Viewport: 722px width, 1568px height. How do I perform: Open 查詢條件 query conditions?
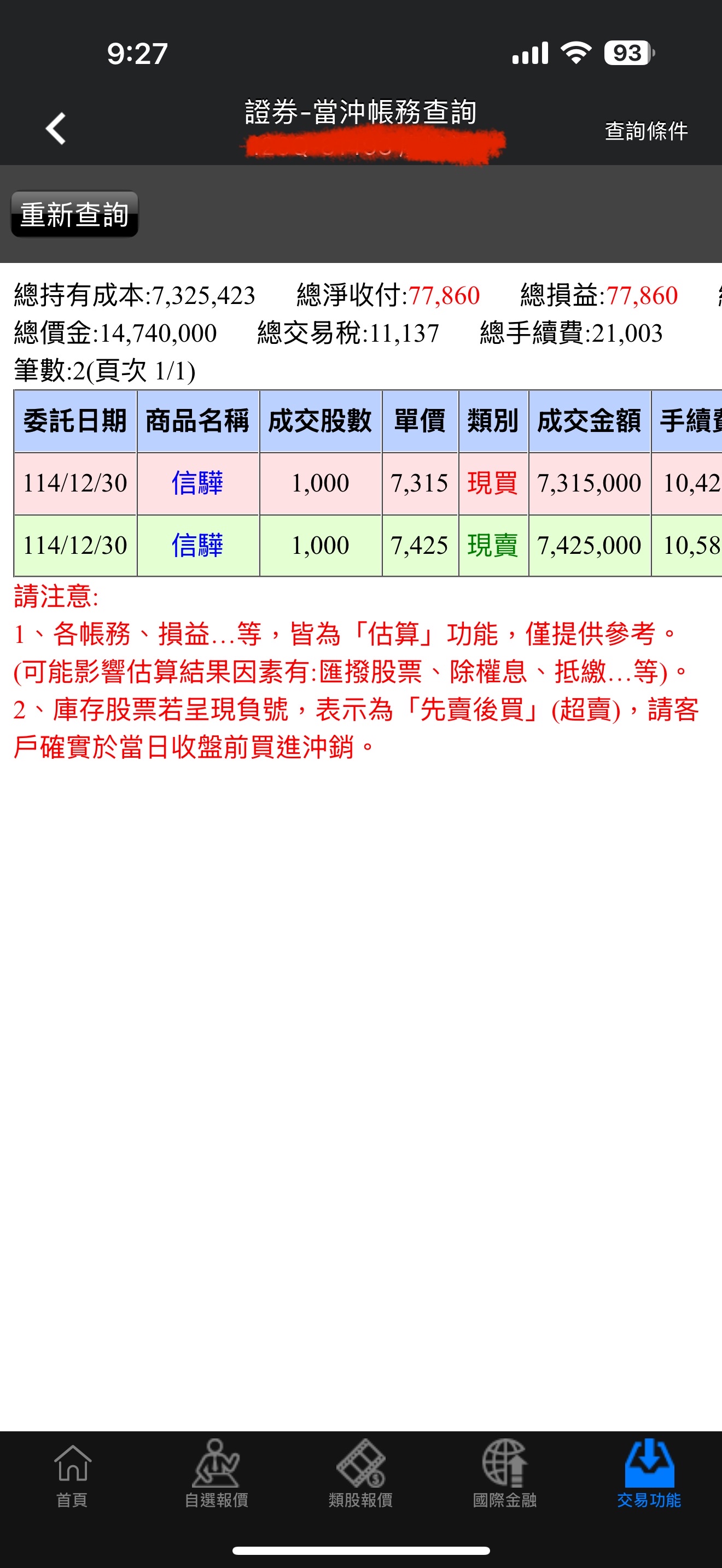pyautogui.click(x=646, y=131)
